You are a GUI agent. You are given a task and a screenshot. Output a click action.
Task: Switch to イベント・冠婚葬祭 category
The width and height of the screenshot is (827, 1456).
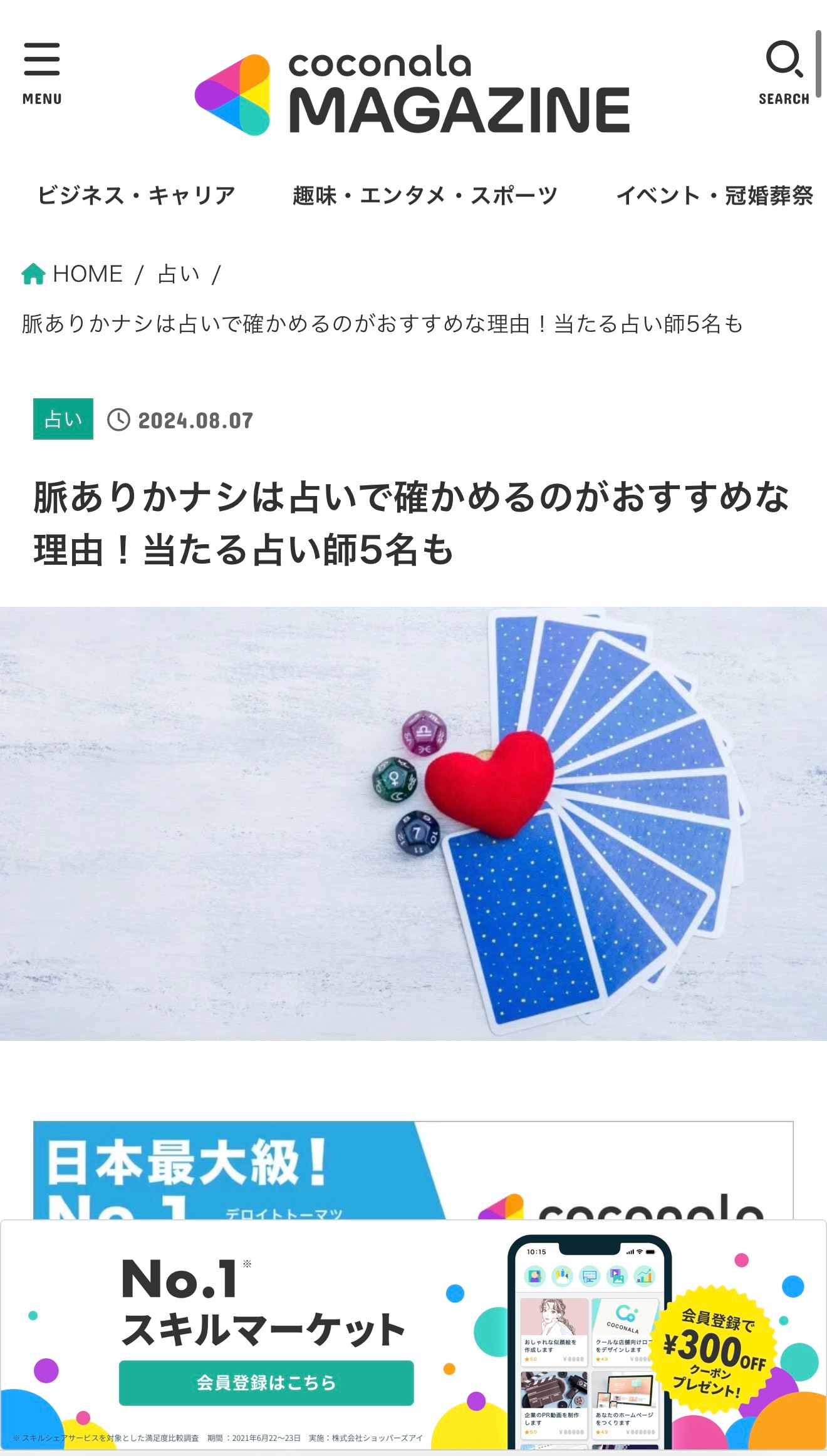(x=714, y=195)
